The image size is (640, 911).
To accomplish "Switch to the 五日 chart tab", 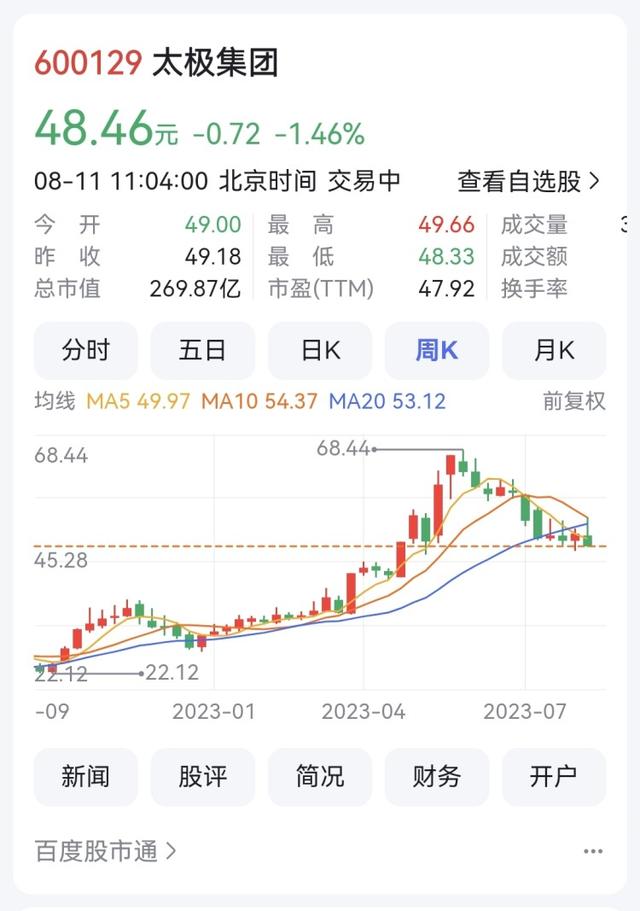I will (x=202, y=350).
